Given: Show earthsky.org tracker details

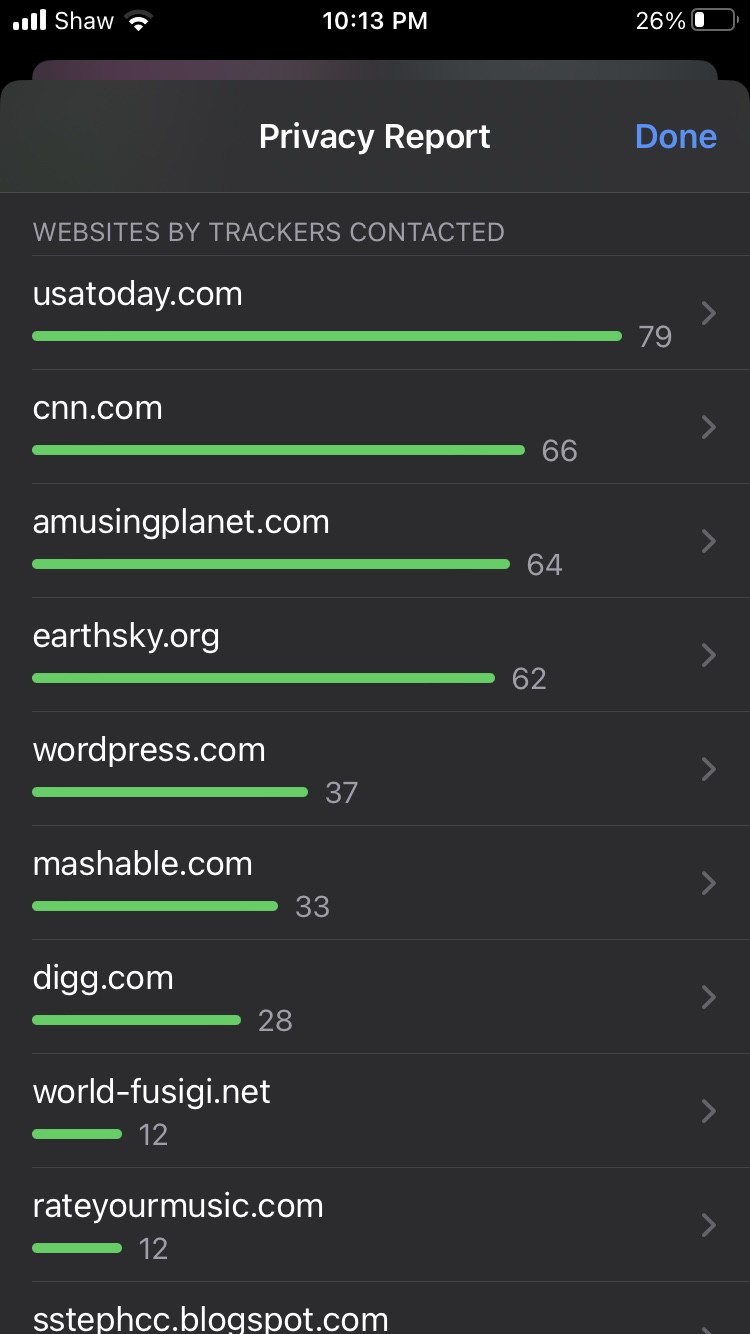Looking at the screenshot, I should (375, 655).
